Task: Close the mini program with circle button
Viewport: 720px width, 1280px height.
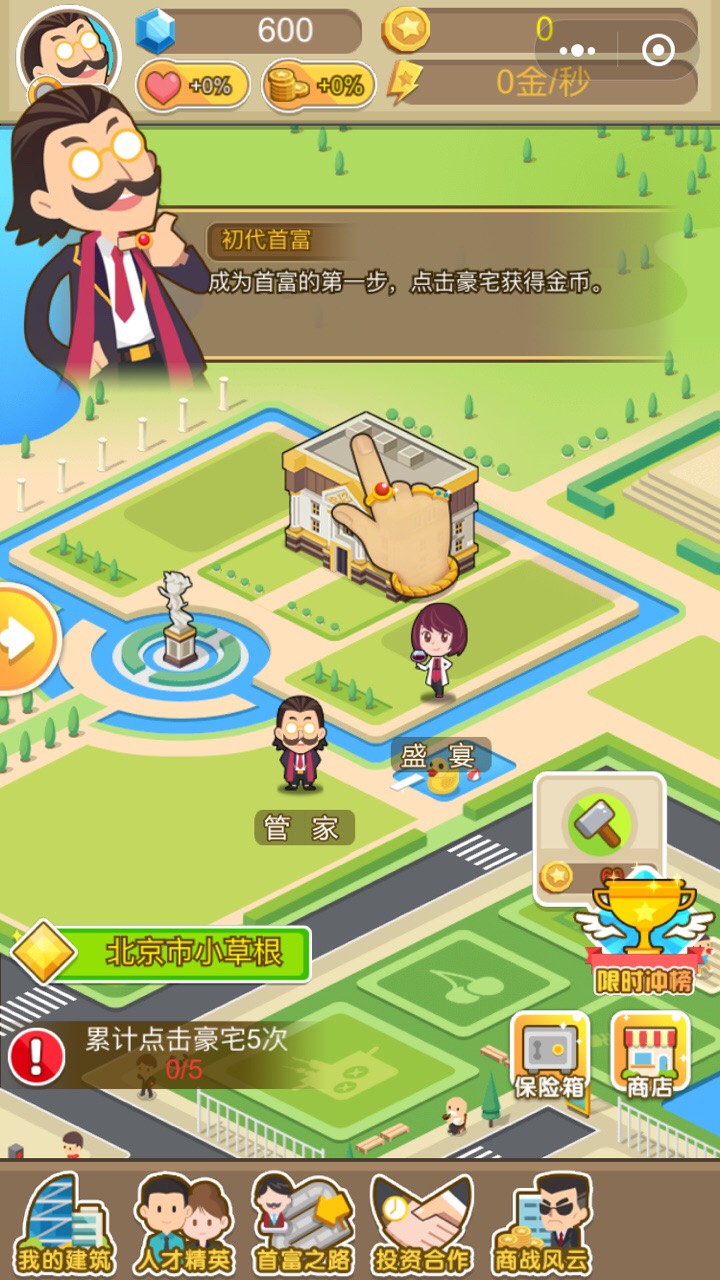Action: pos(658,50)
